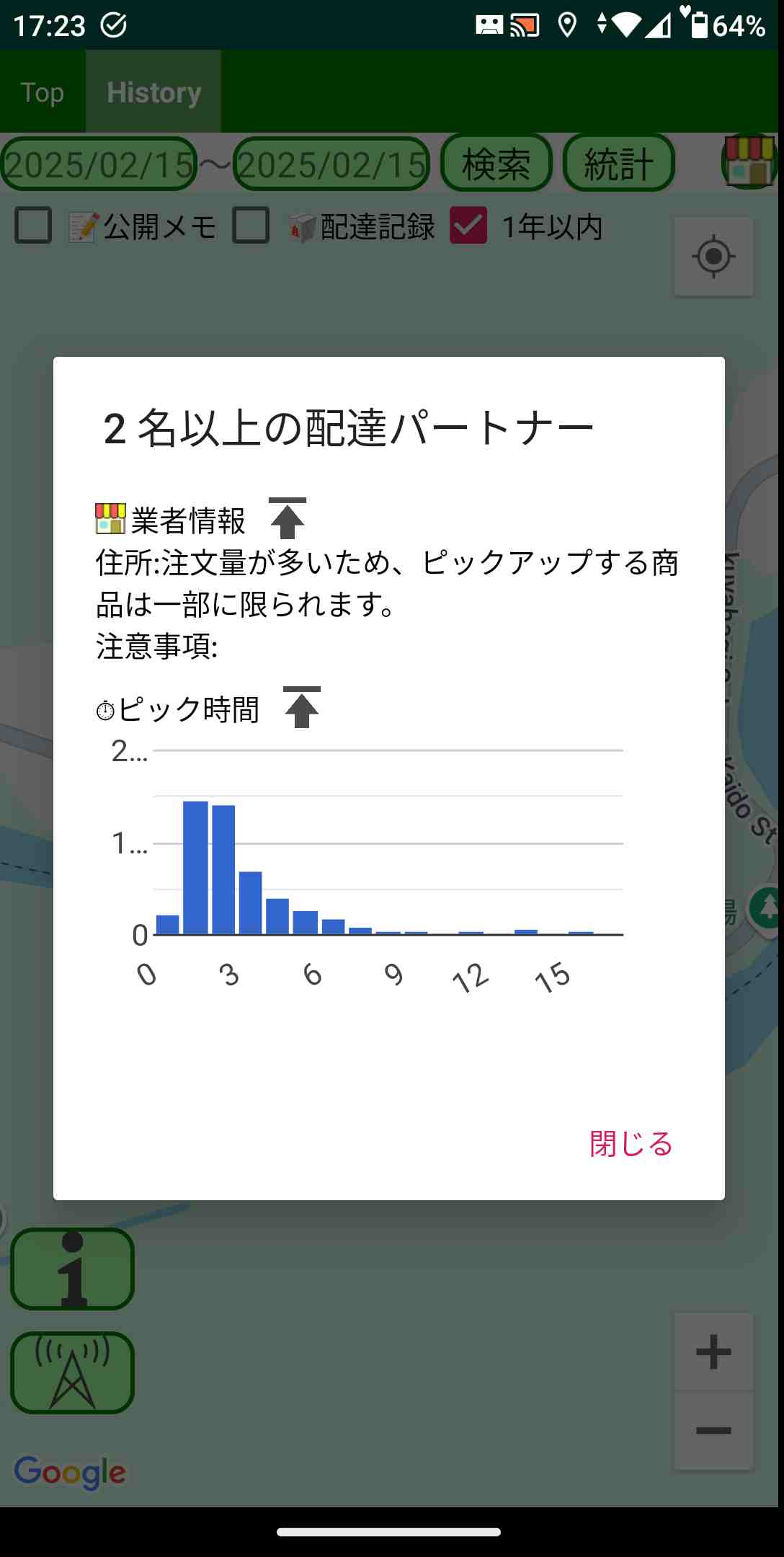The height and width of the screenshot is (1557, 784).
Task: Tap the up arrow next to ピック時間
Action: pyautogui.click(x=302, y=707)
